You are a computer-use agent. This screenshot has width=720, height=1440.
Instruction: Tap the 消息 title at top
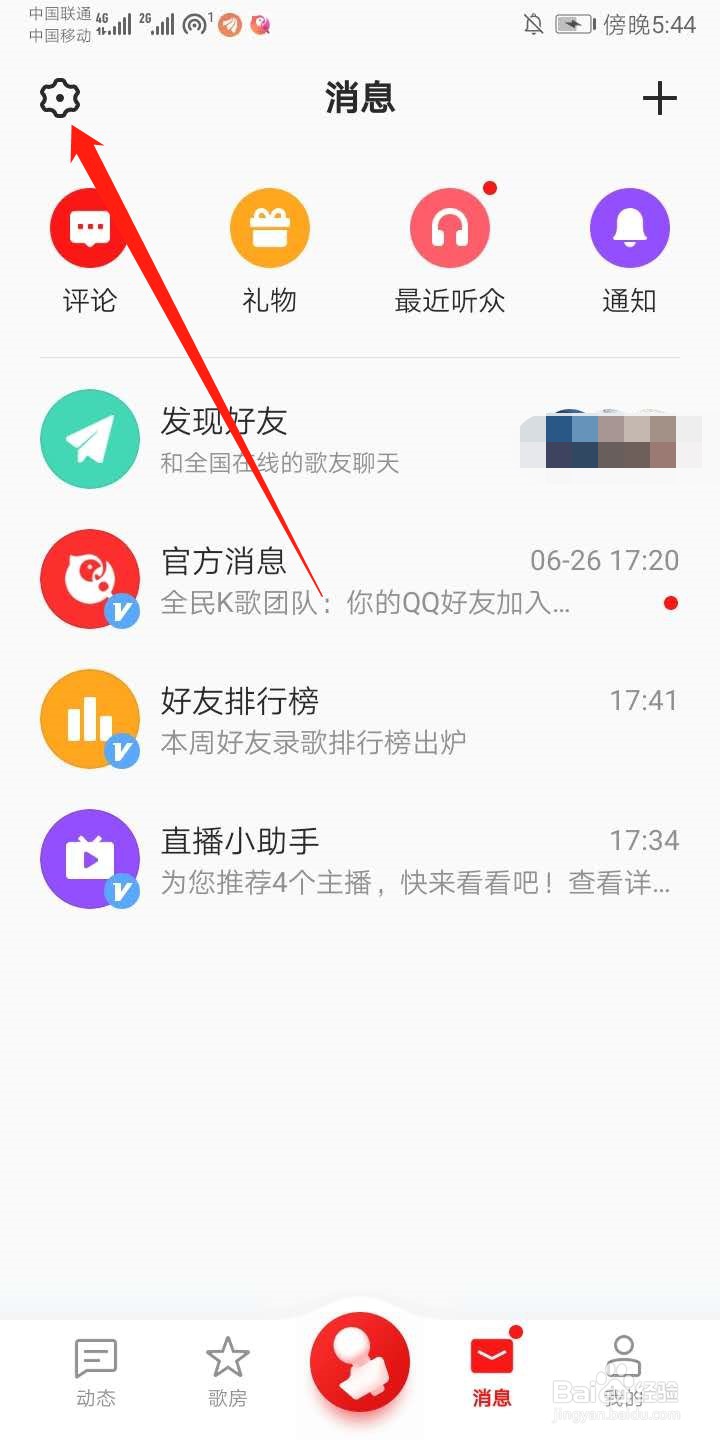point(360,99)
